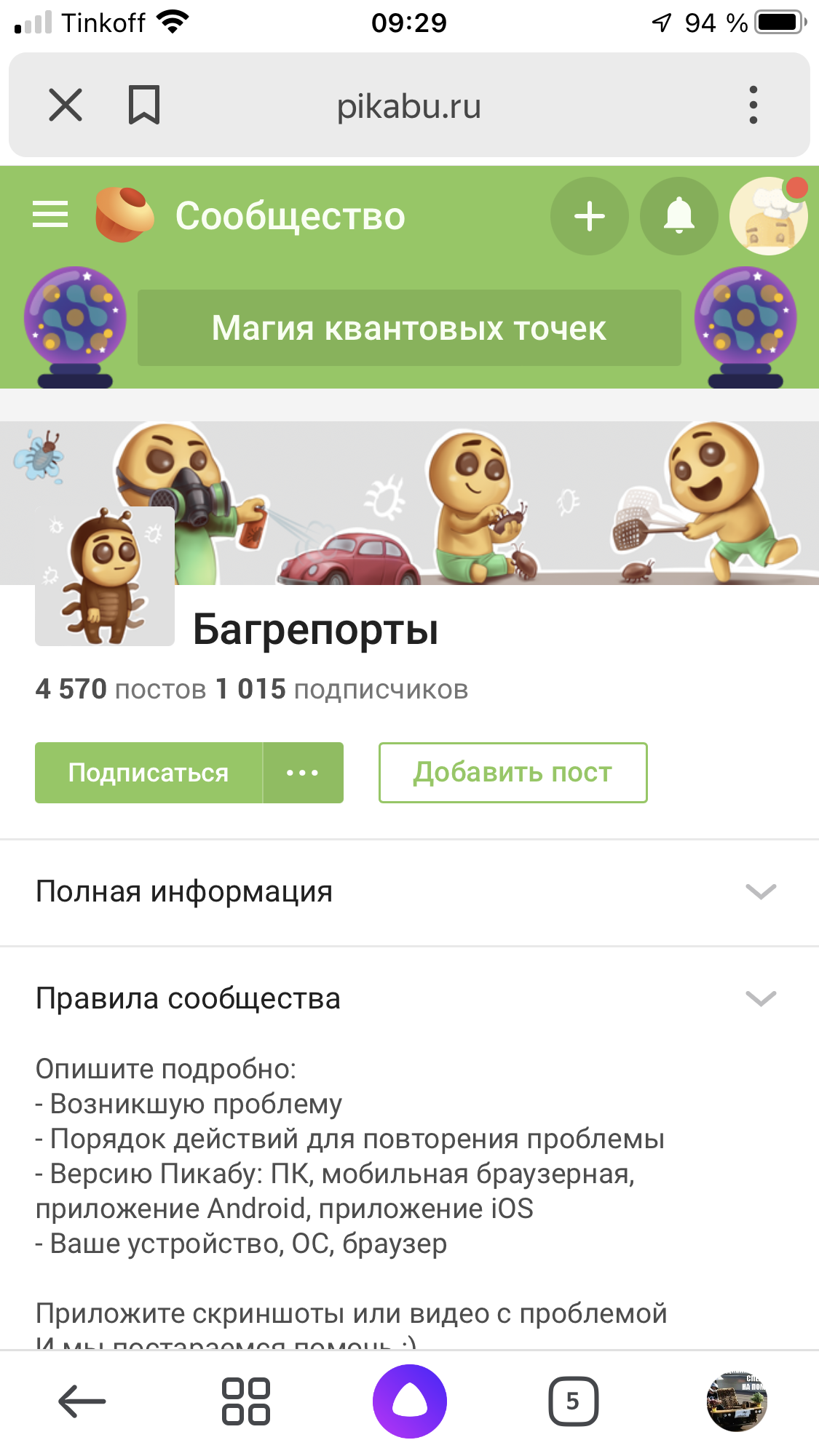This screenshot has width=819, height=1456.
Task: Open more subscription options next to Подписаться
Action: (303, 773)
